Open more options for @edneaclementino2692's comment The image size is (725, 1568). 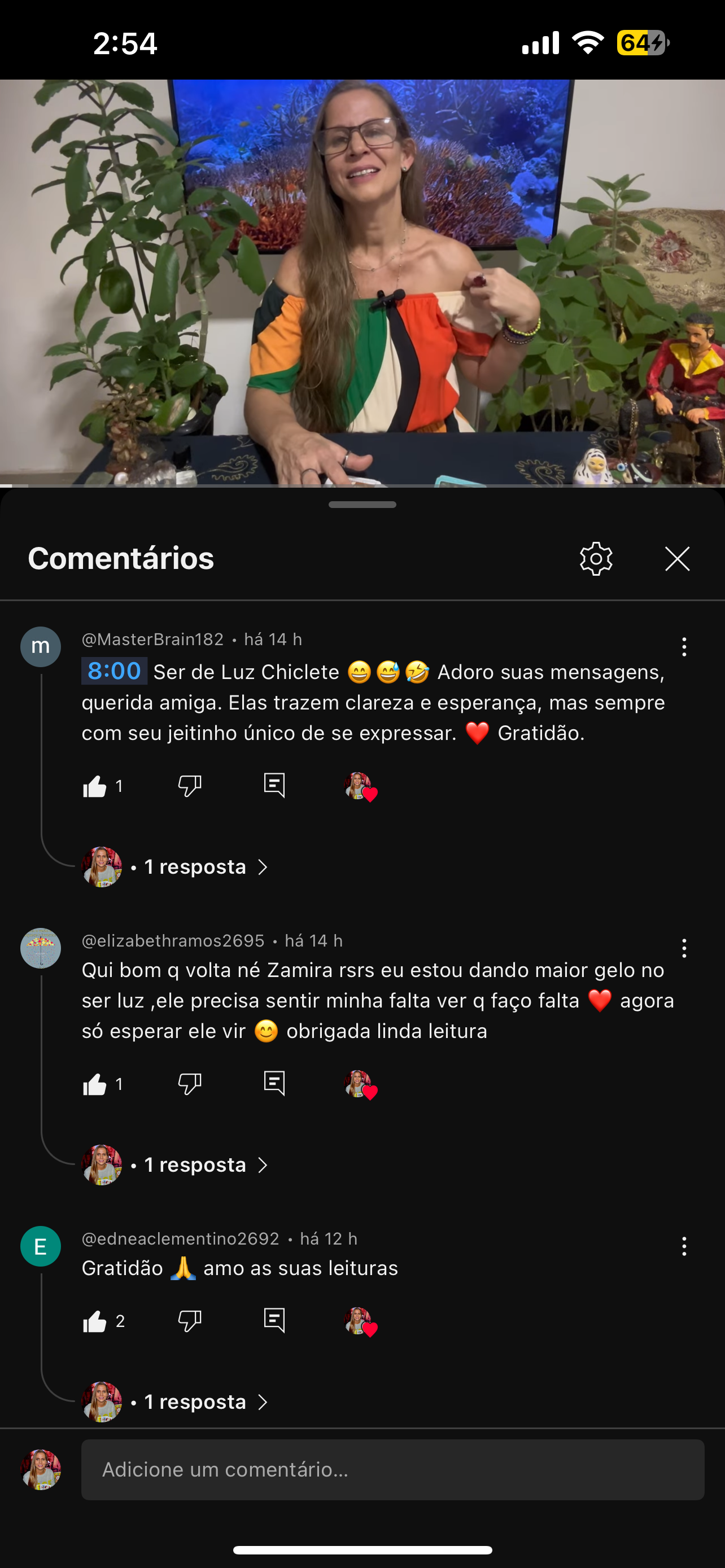point(684,1246)
